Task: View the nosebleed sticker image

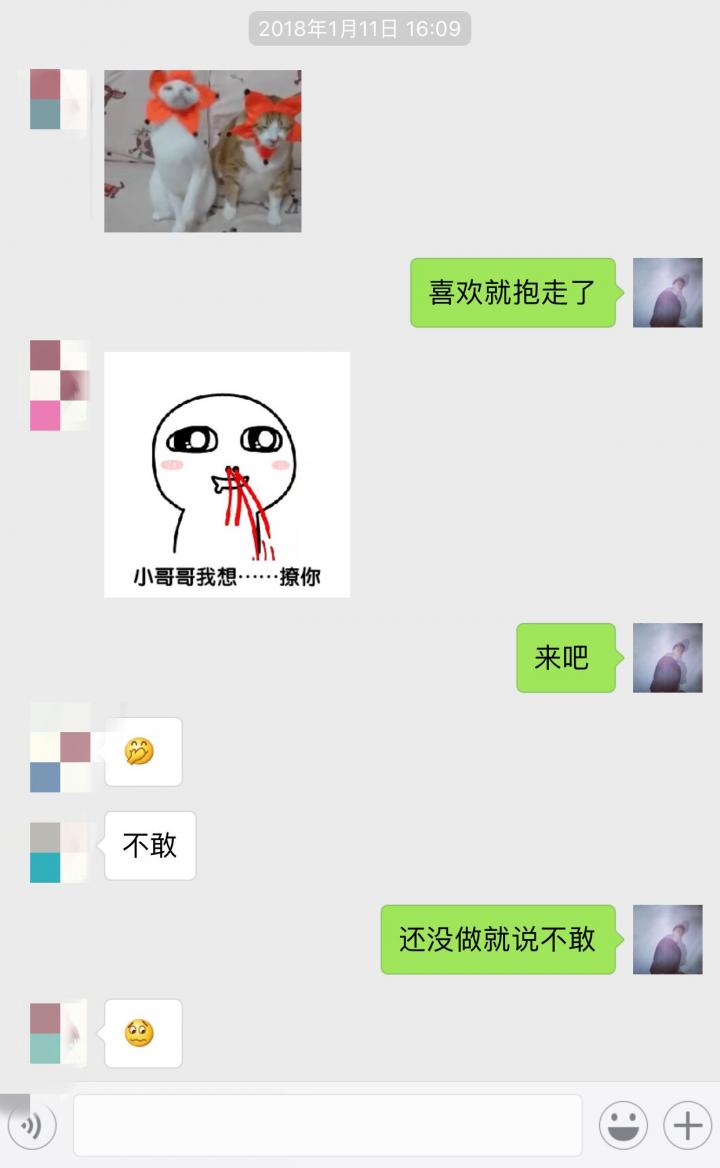Action: (x=227, y=474)
